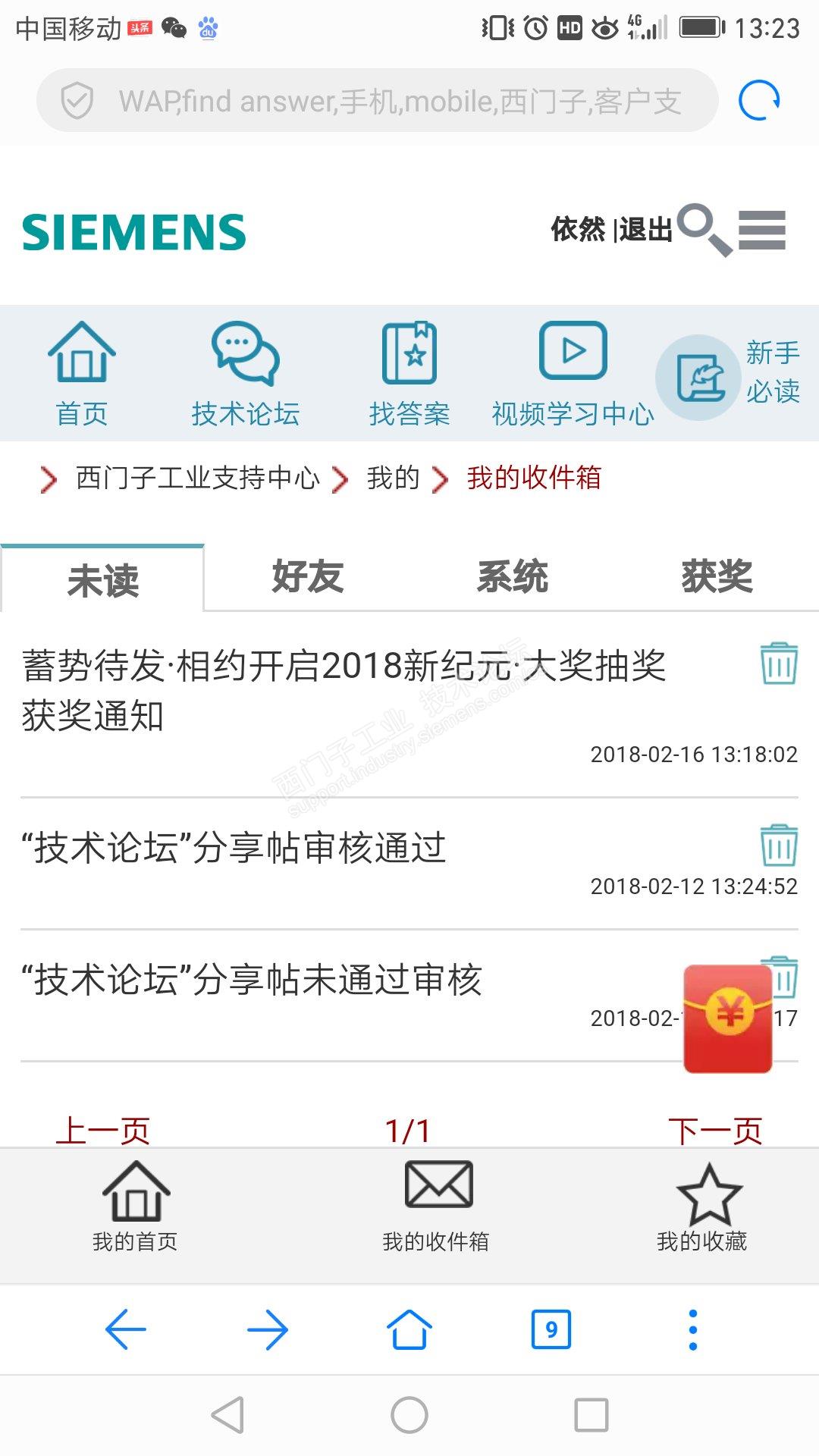819x1456 pixels.
Task: Delete the 分享帖审核通过 message
Action: pyautogui.click(x=779, y=844)
